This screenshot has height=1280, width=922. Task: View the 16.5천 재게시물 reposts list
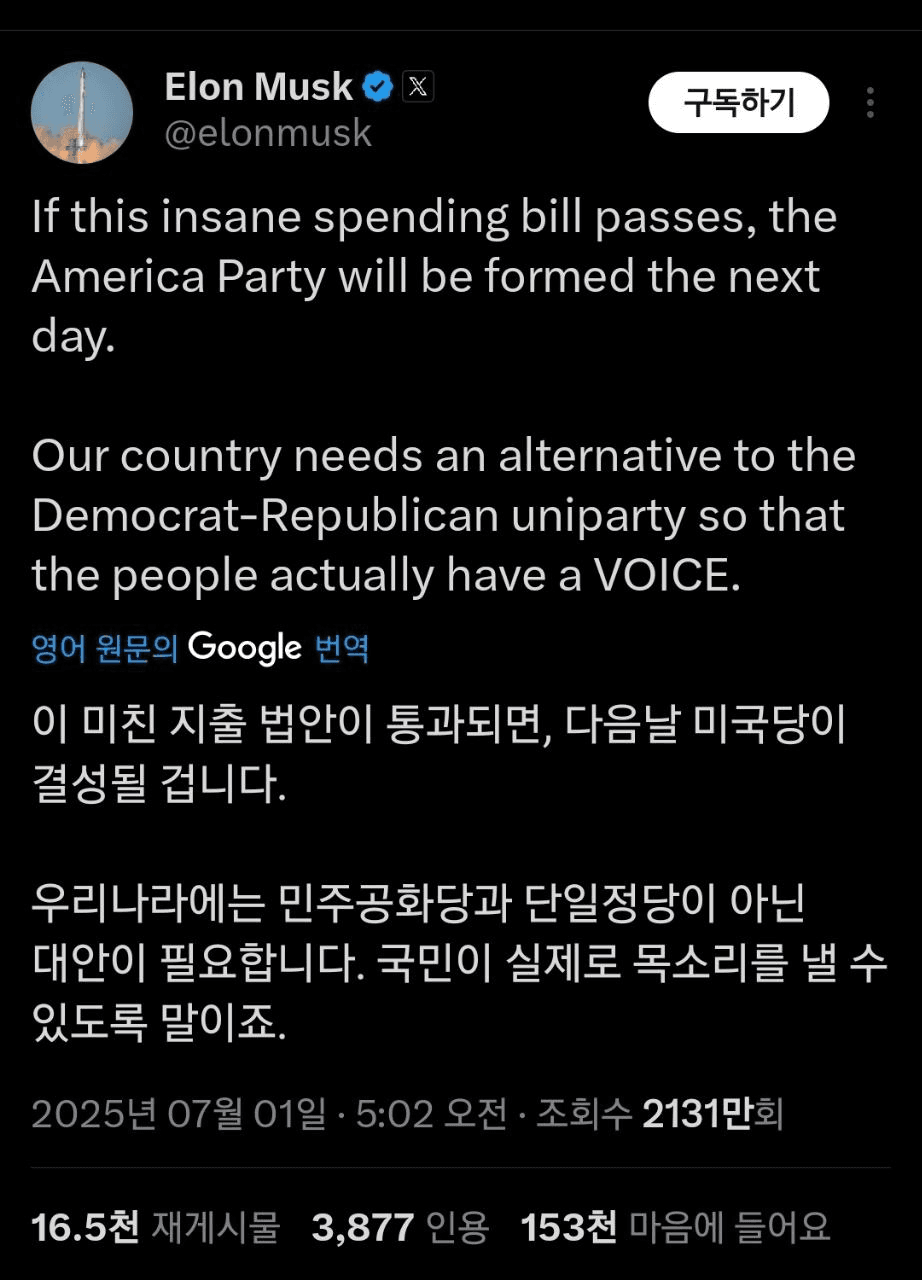155,1227
